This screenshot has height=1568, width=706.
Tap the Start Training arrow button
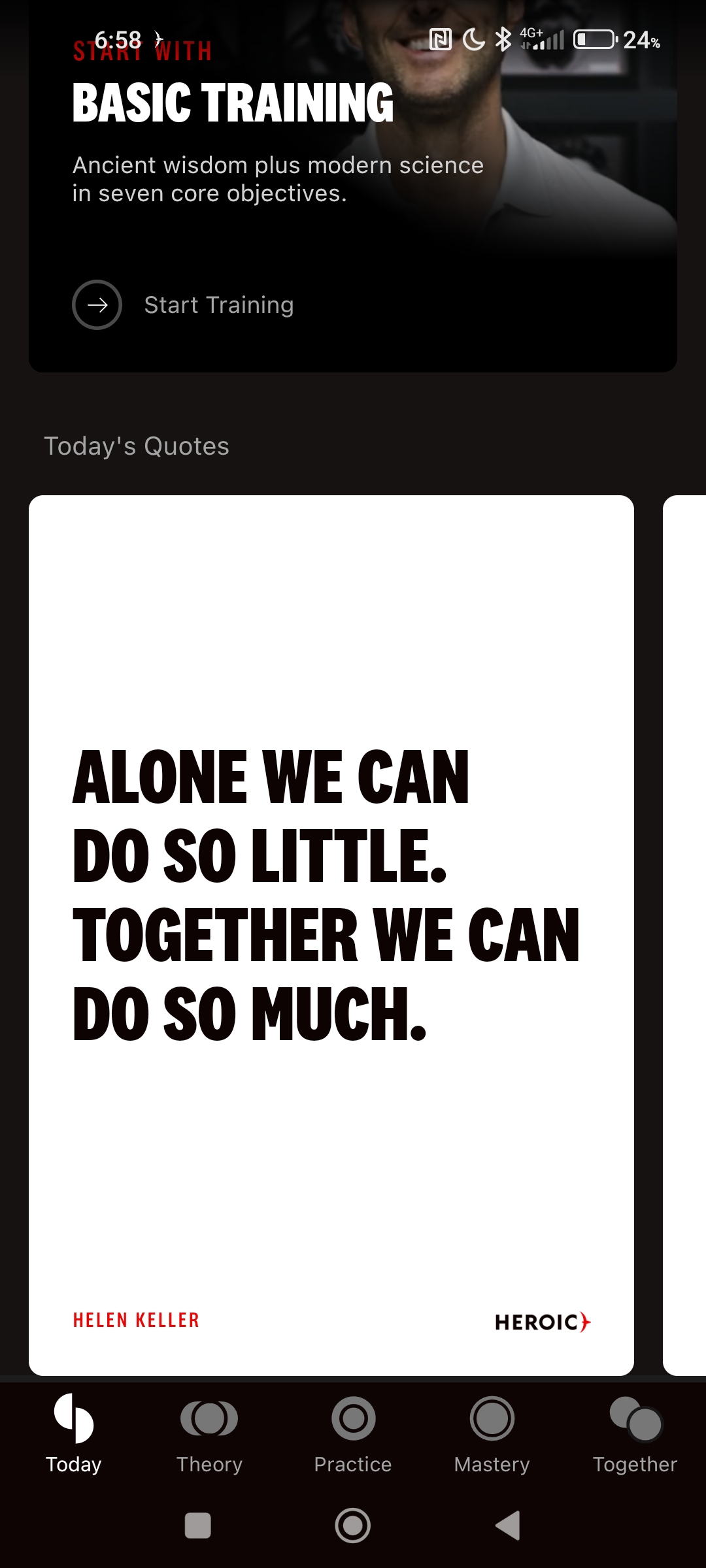(97, 304)
